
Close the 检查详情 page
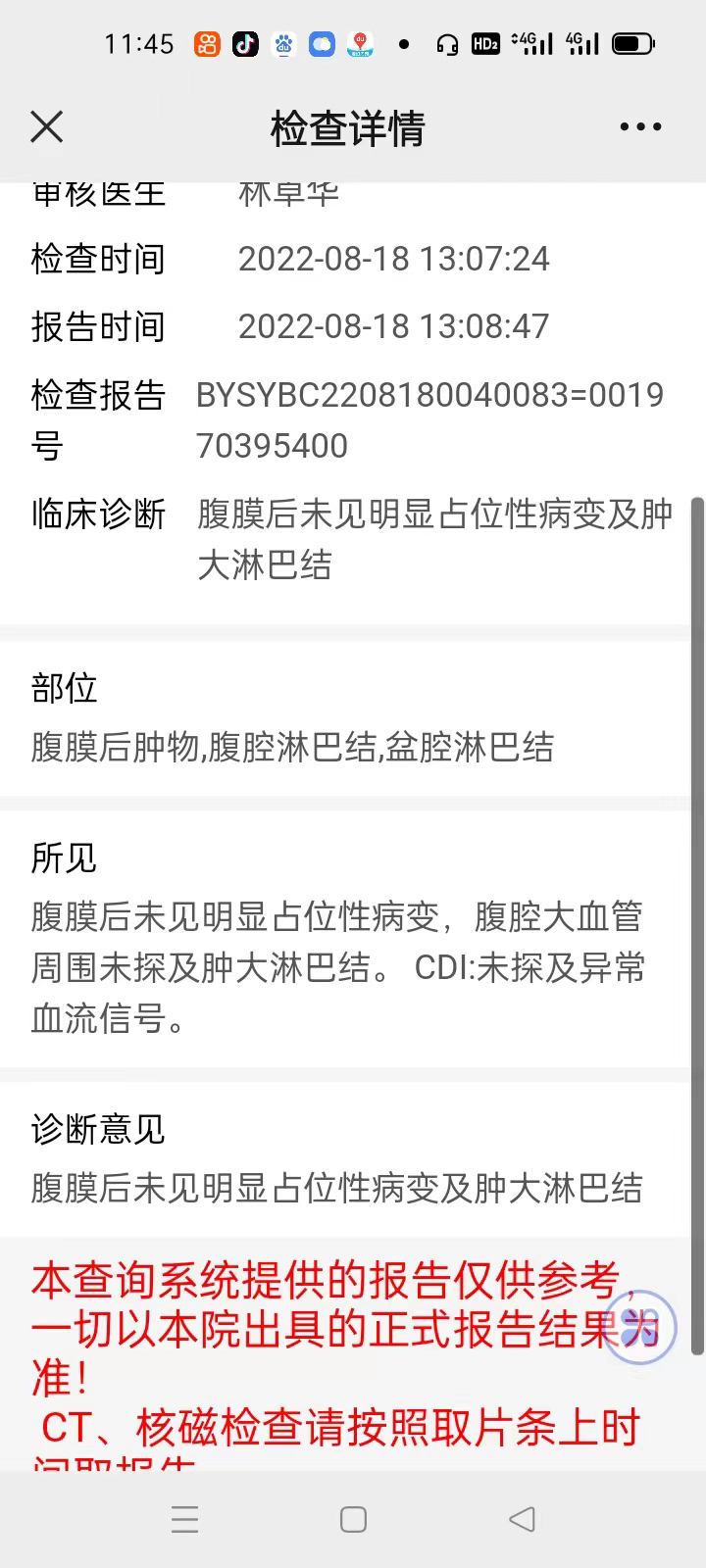click(x=46, y=127)
